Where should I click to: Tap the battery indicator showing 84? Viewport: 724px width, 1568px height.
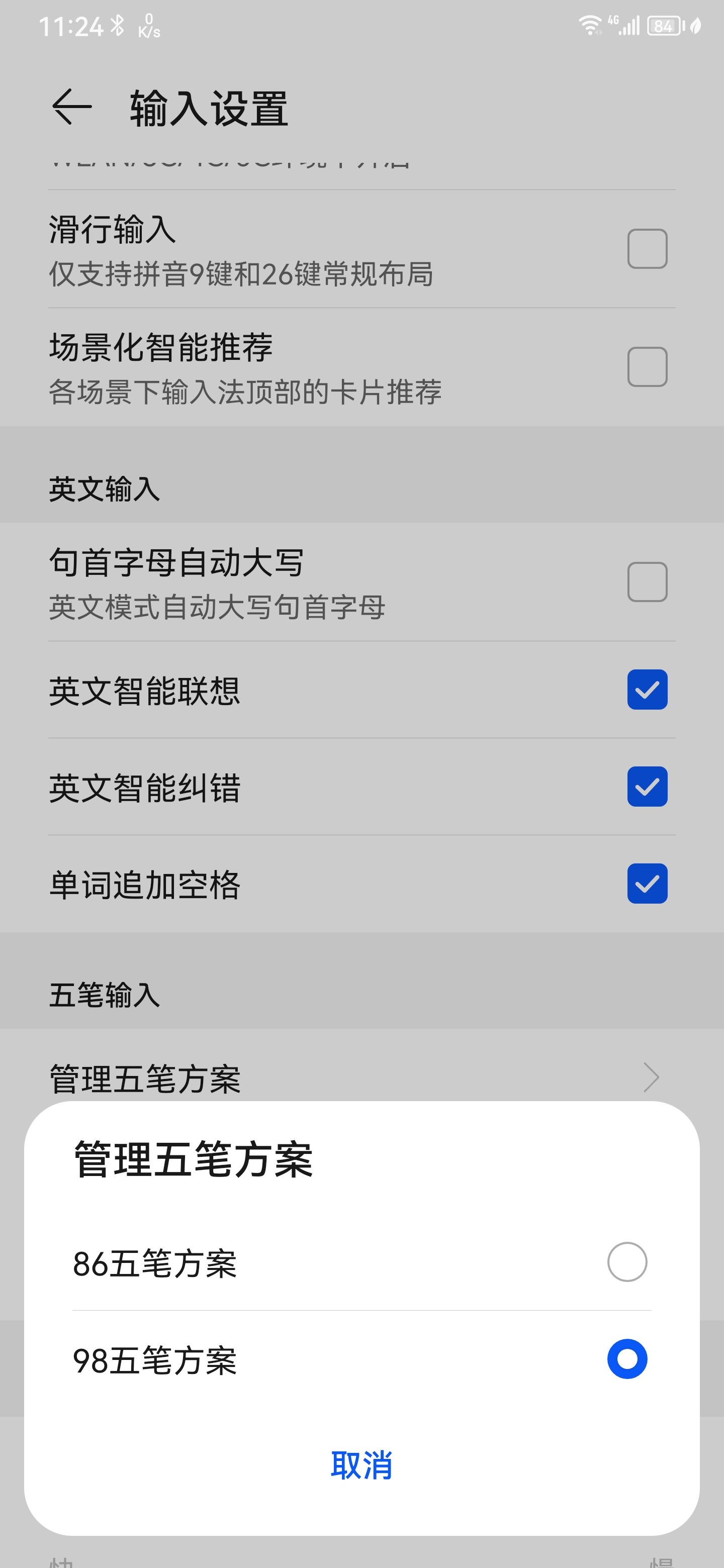664,26
